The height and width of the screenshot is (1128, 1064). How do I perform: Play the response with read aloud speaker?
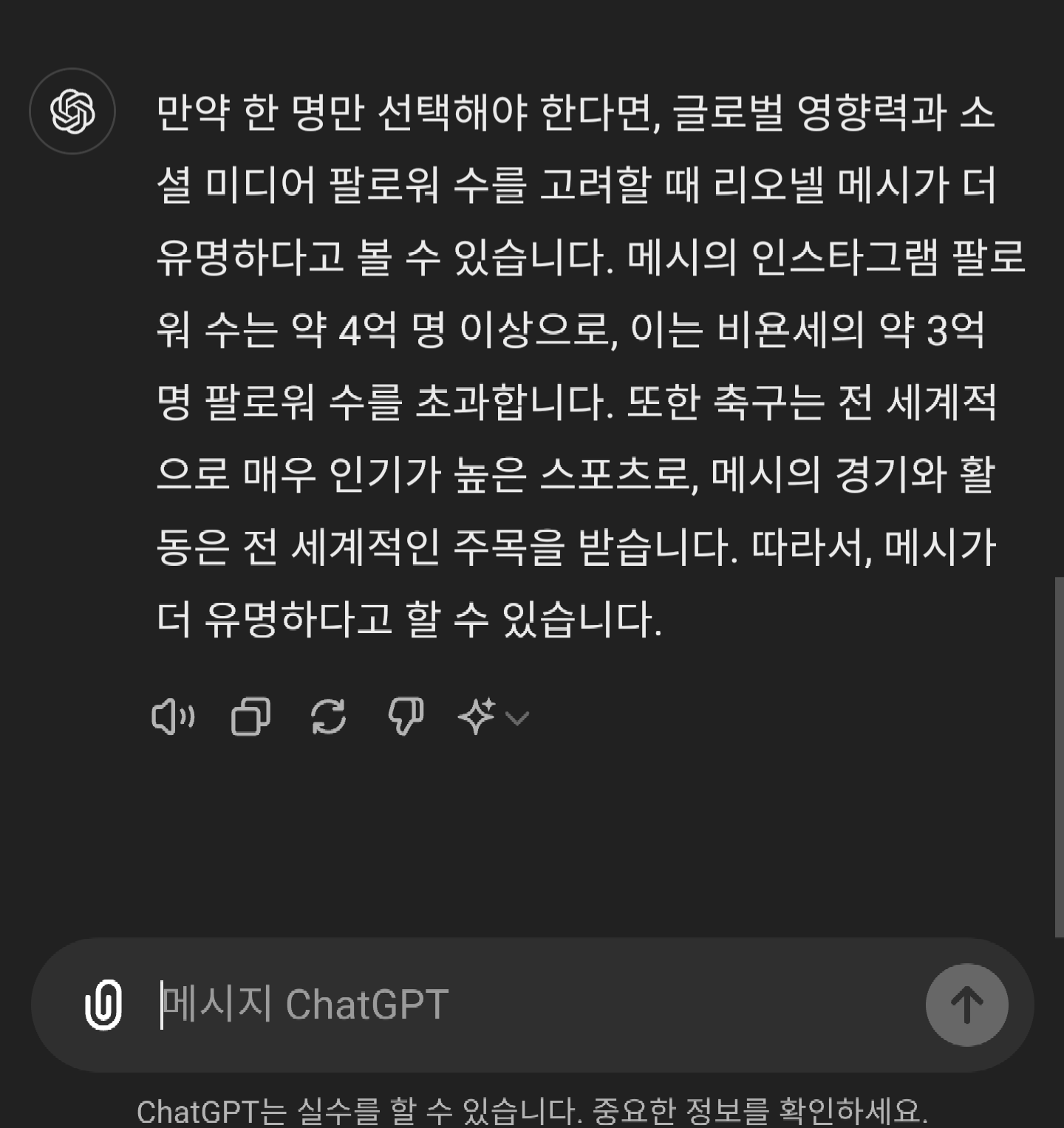(x=173, y=717)
